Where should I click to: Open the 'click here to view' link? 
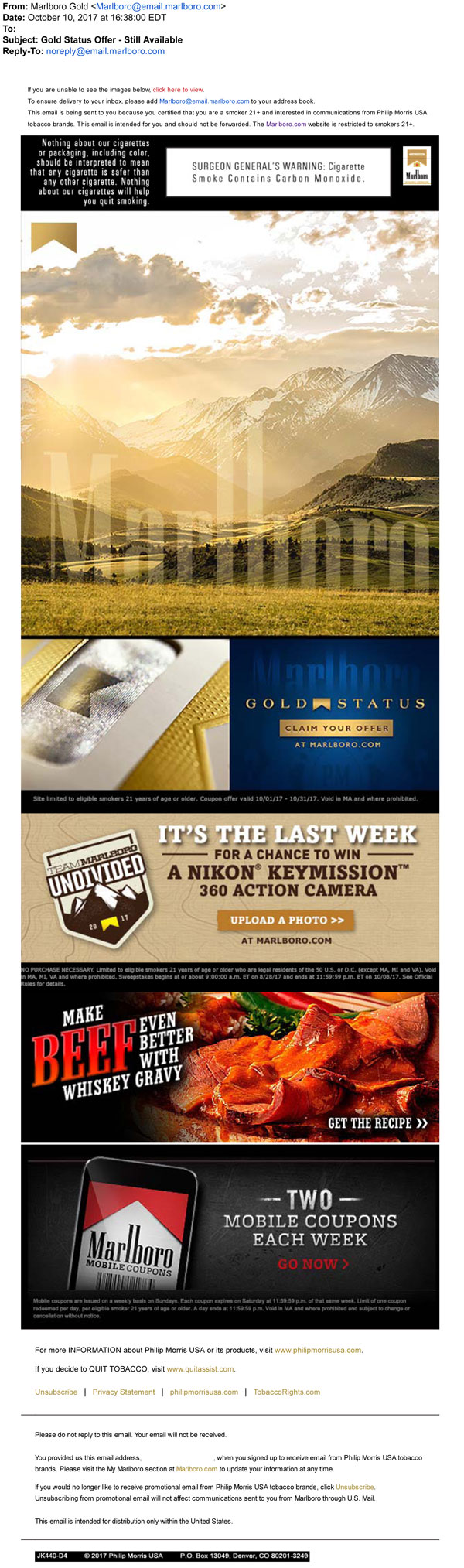tap(178, 90)
